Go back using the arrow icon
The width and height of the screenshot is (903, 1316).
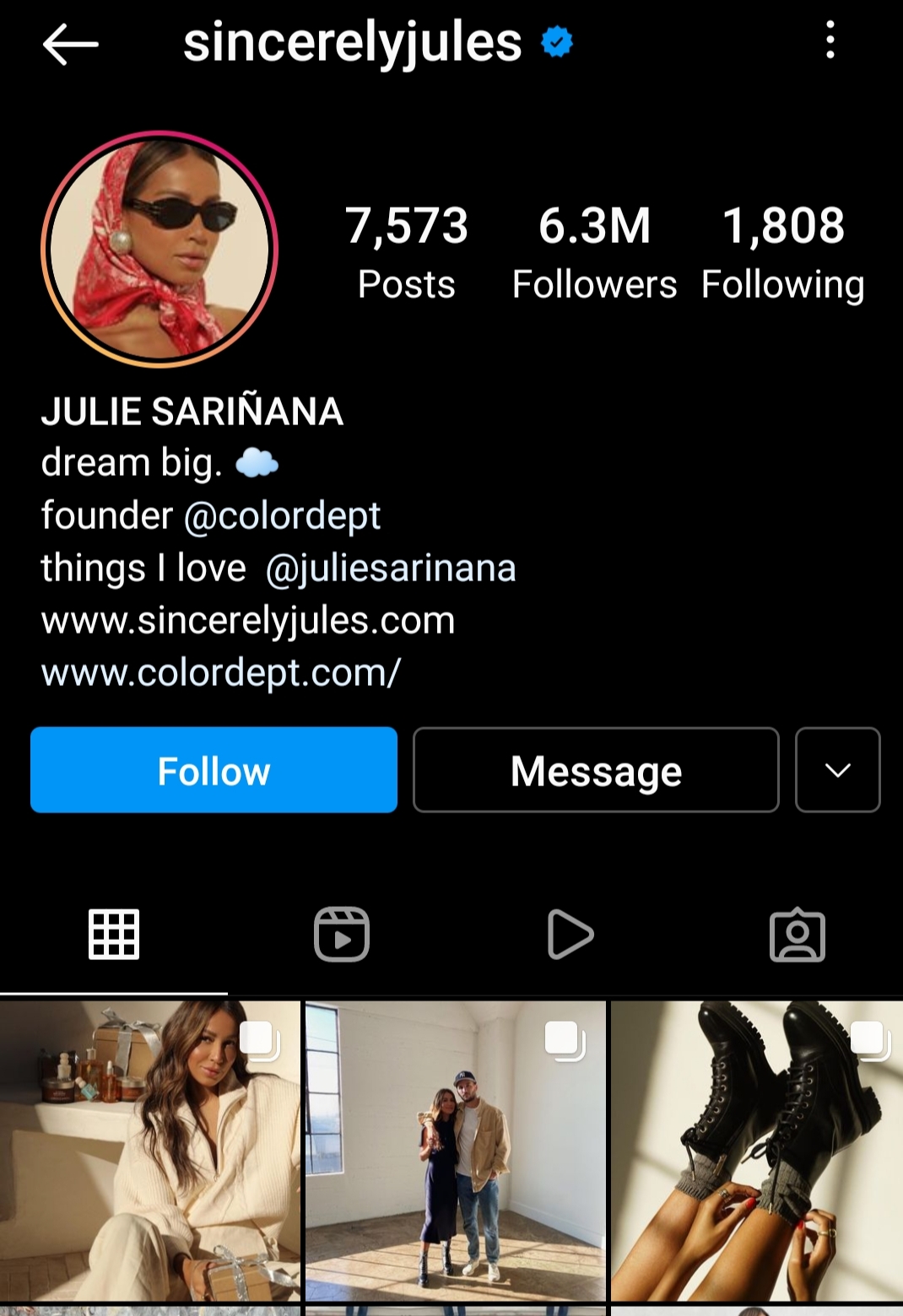[x=71, y=44]
